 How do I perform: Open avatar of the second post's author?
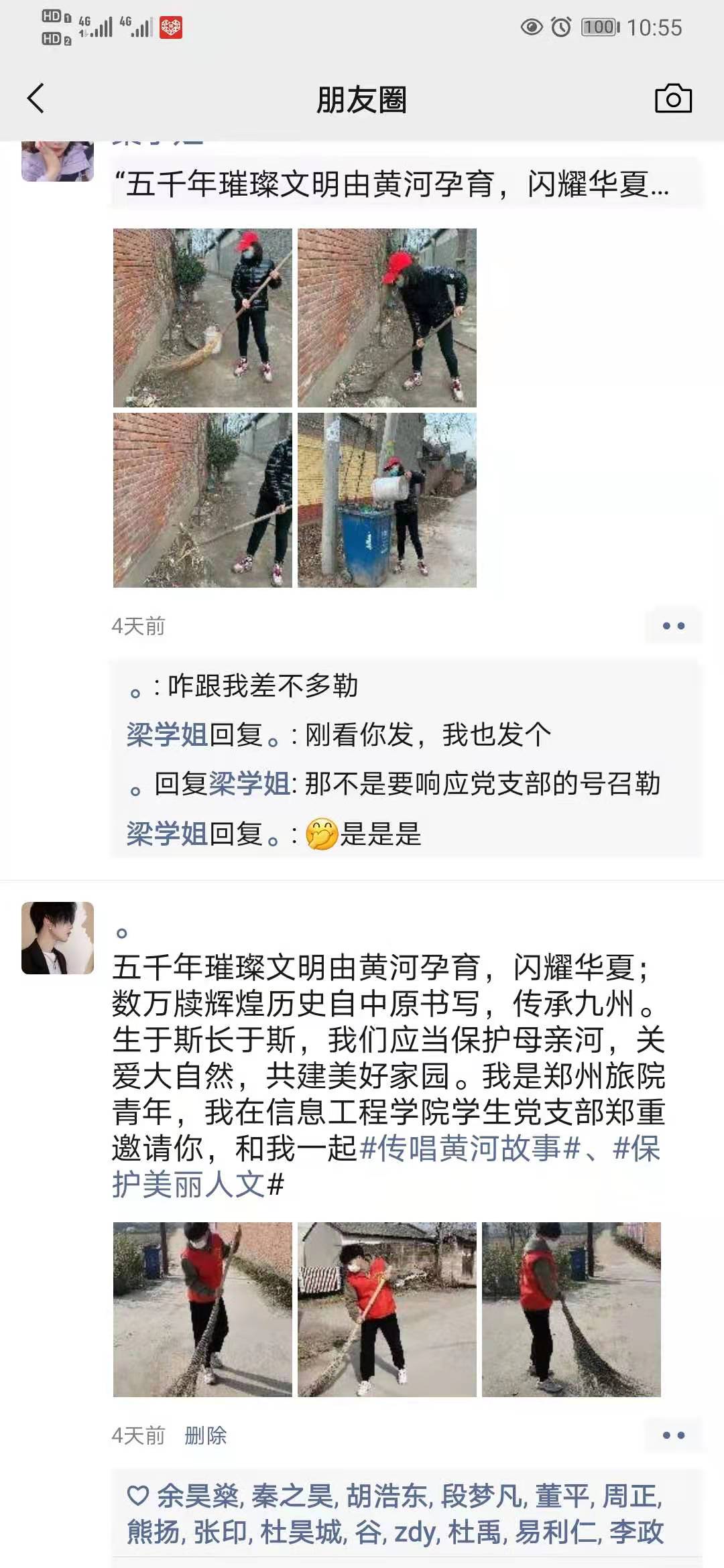[x=58, y=937]
